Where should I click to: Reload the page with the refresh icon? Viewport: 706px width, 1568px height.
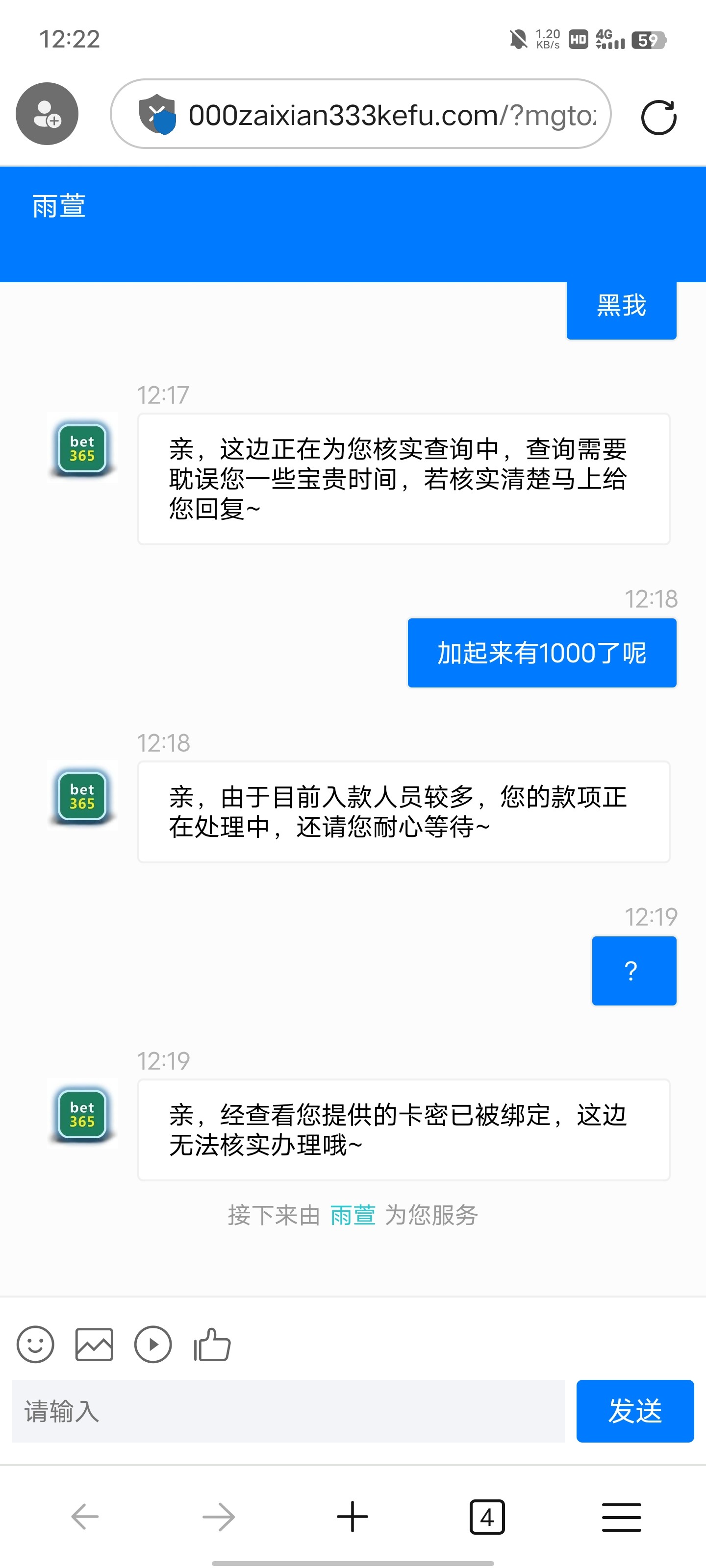(659, 115)
